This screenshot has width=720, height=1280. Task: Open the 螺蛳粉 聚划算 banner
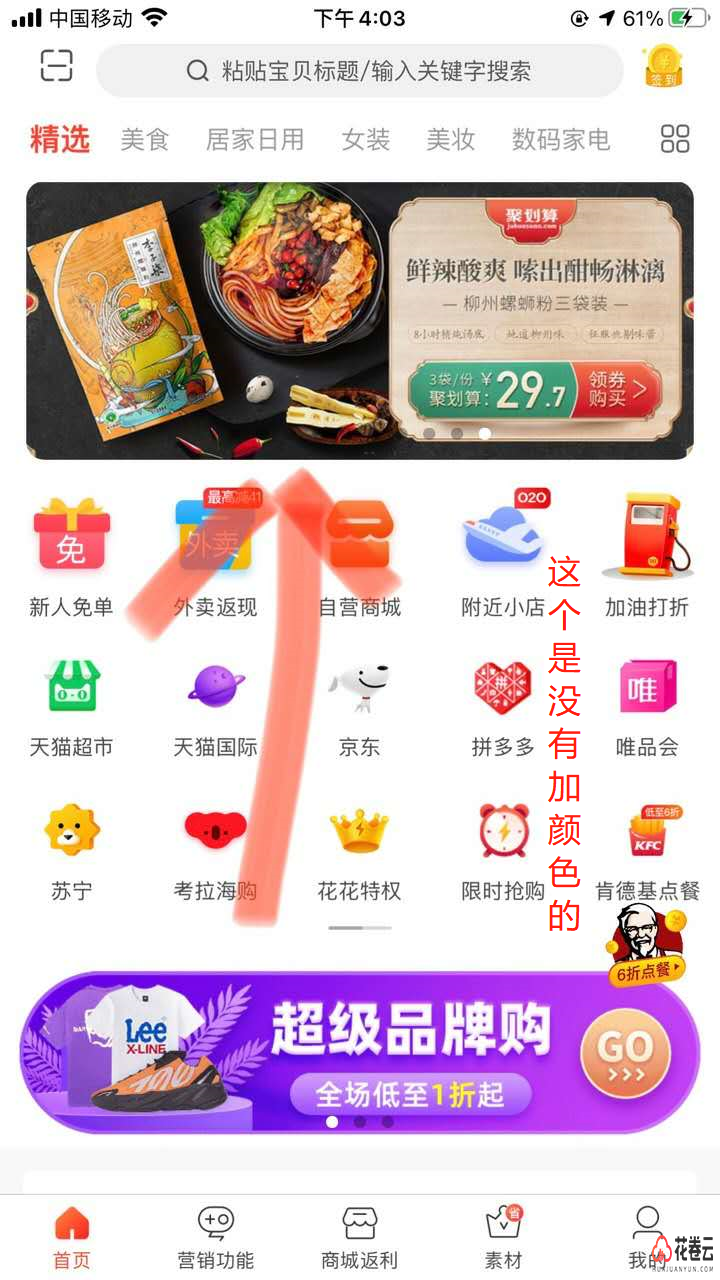(360, 320)
